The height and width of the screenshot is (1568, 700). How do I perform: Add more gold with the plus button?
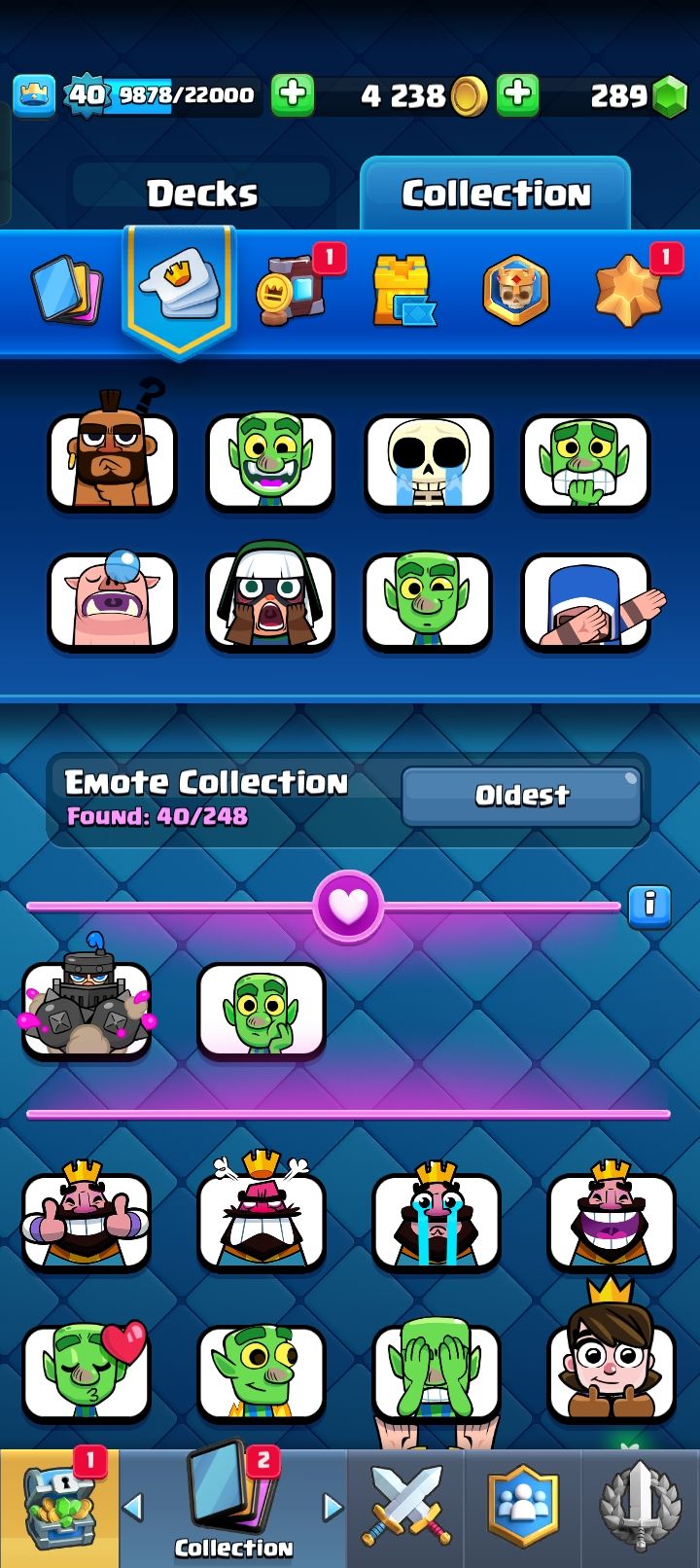(x=293, y=94)
